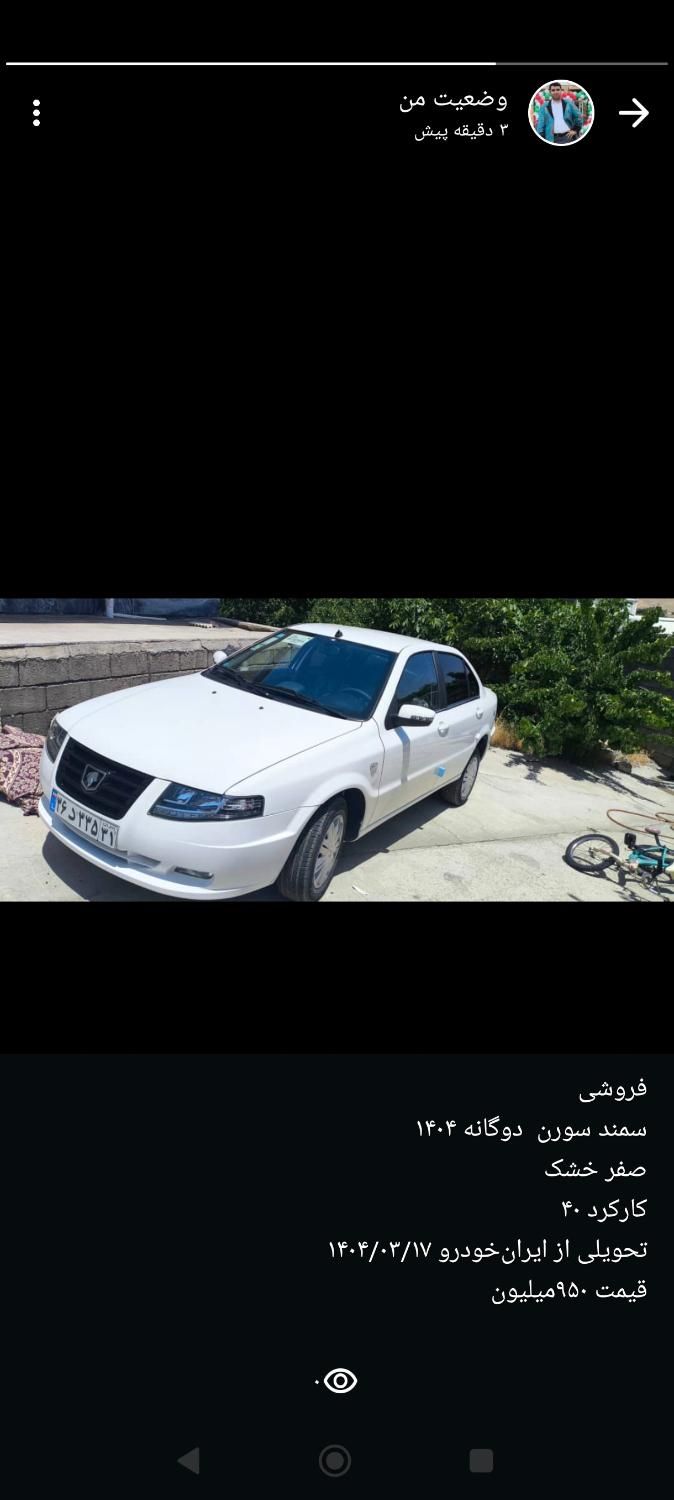Image resolution: width=674 pixels, height=1500 pixels.
Task: Open the three-dot overflow menu
Action: (x=36, y=113)
